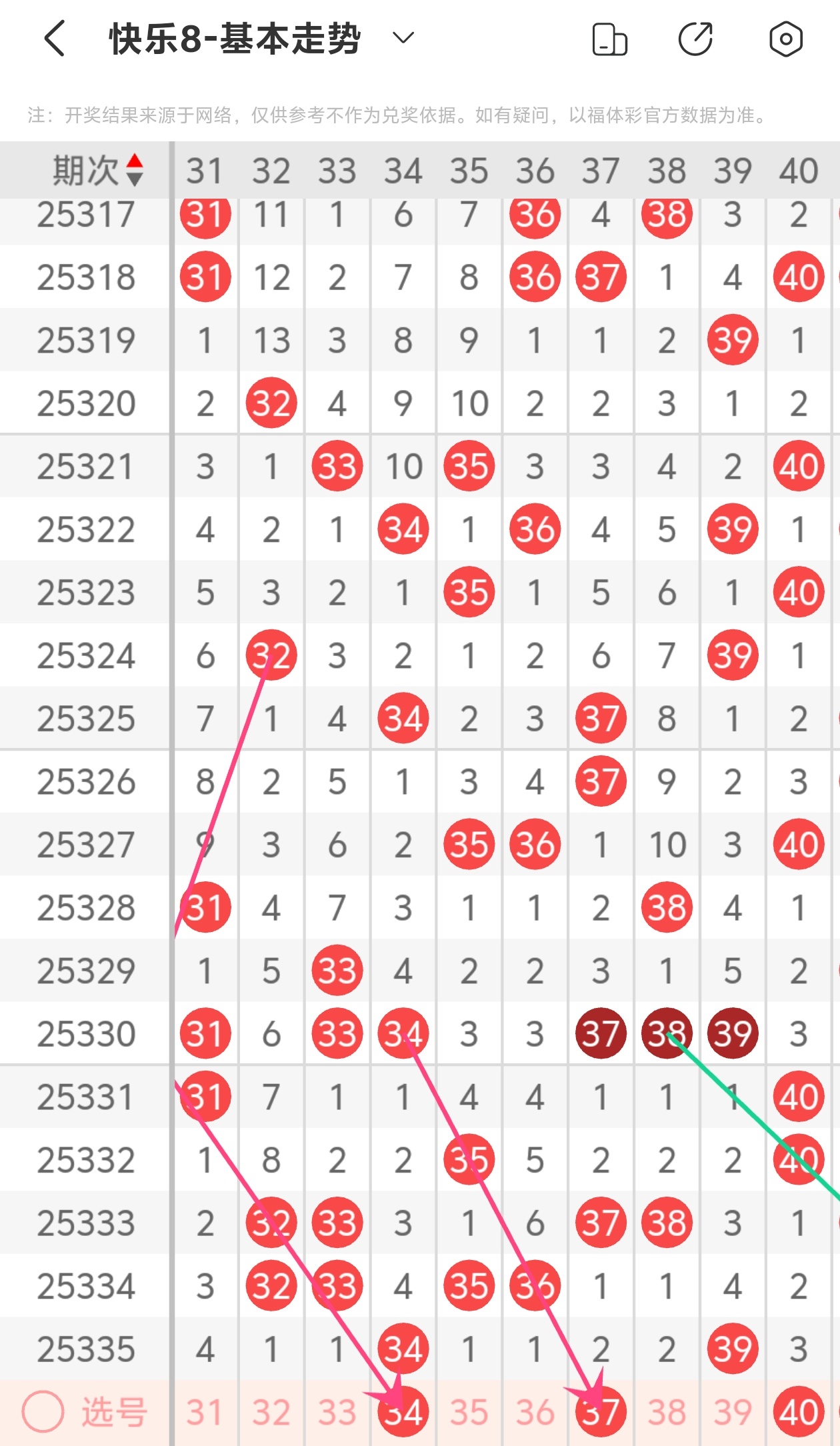Select number 39 in the 选号 row
Screen dimensions: 840x1446
click(733, 1411)
